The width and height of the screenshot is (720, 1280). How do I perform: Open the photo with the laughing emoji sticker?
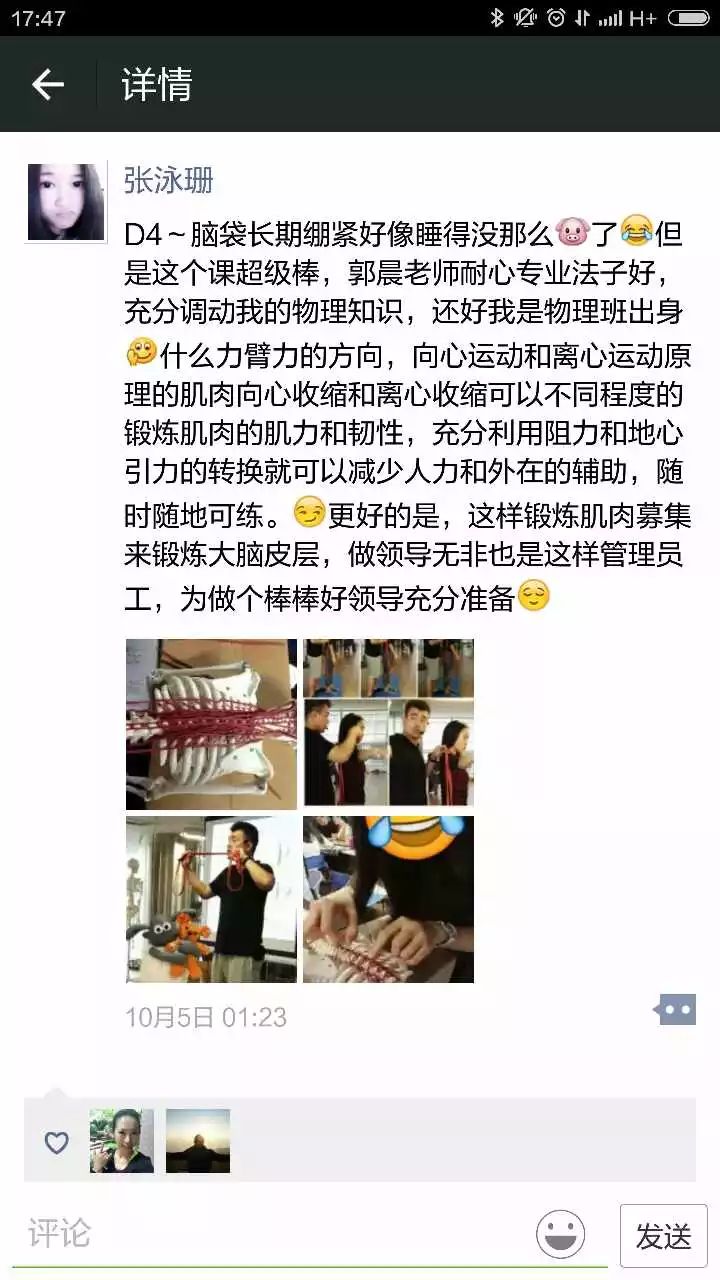coord(388,899)
